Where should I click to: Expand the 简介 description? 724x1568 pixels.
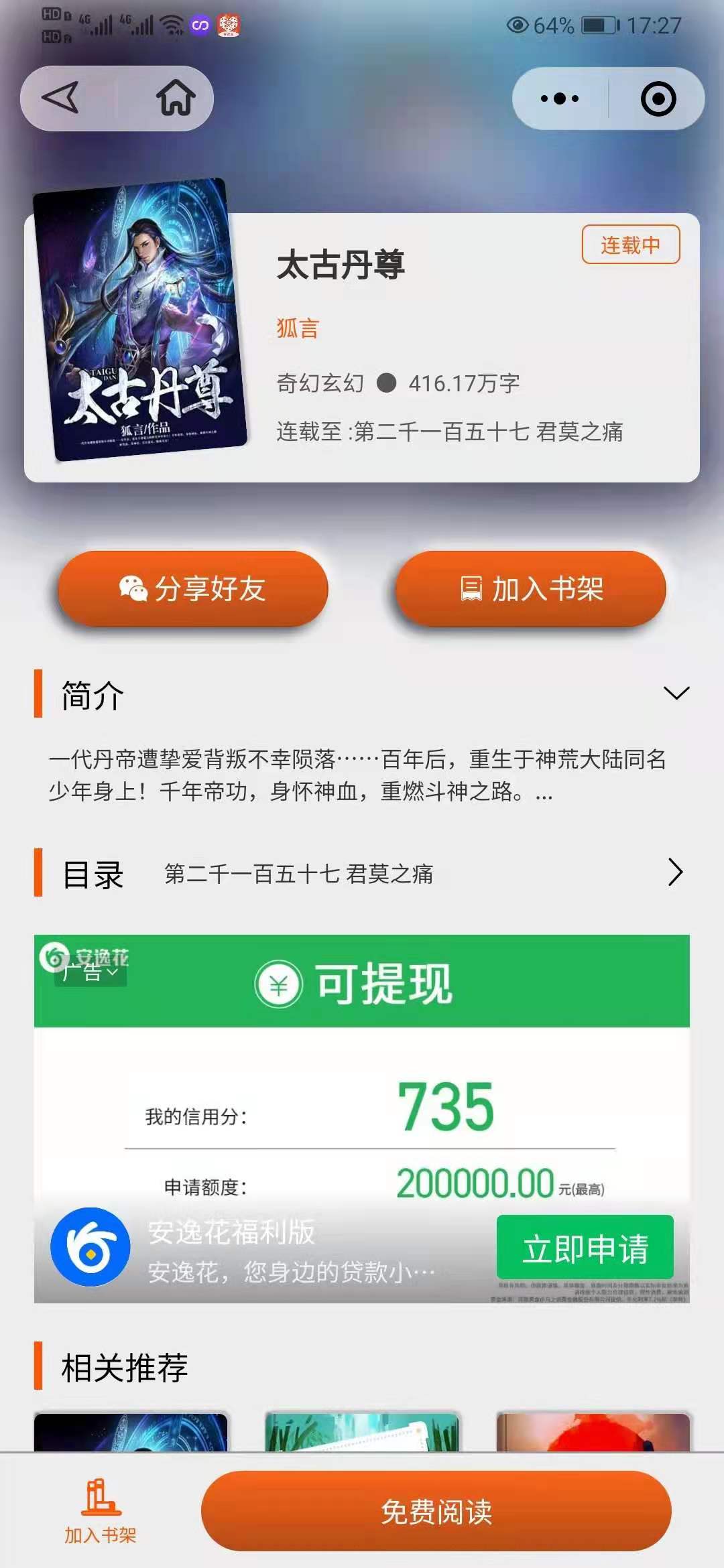[x=676, y=693]
